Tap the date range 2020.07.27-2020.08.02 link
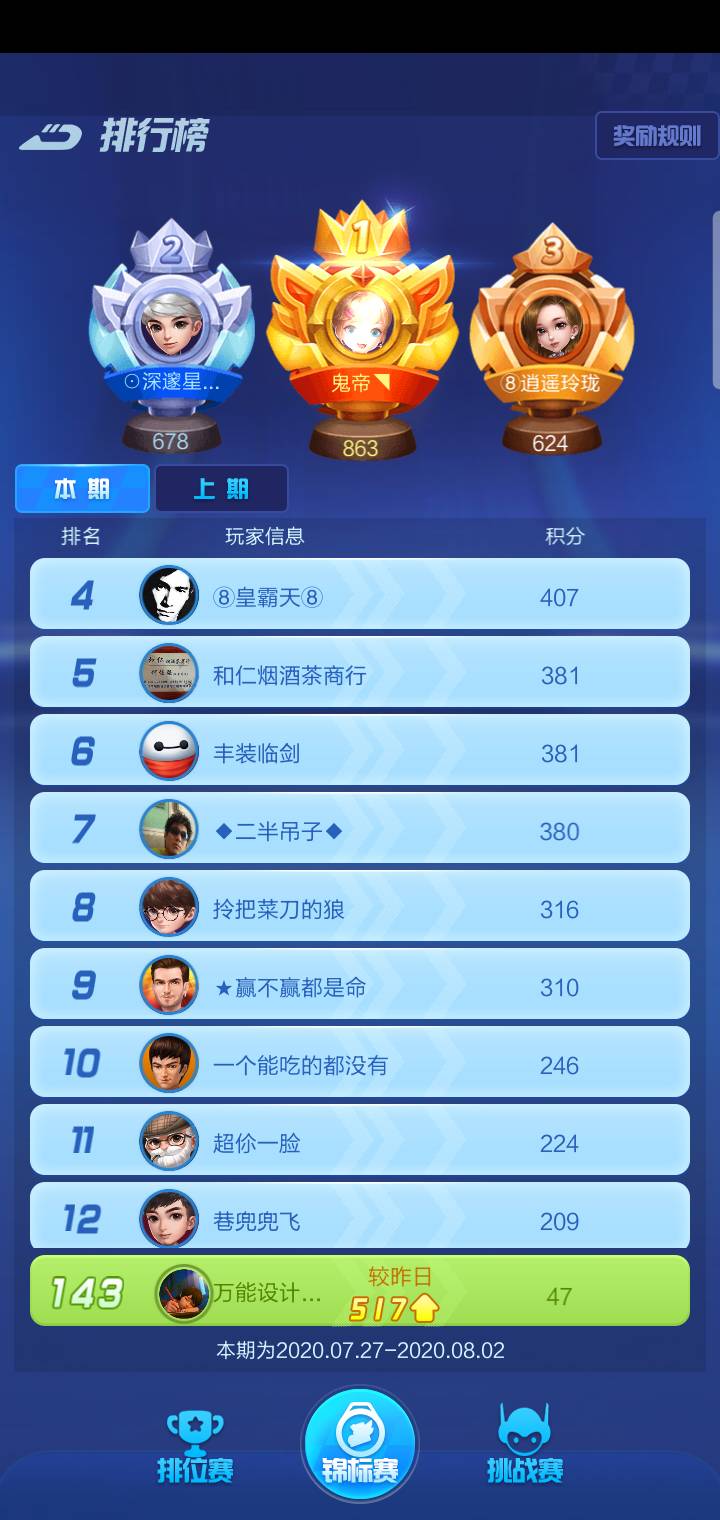 coord(360,1350)
